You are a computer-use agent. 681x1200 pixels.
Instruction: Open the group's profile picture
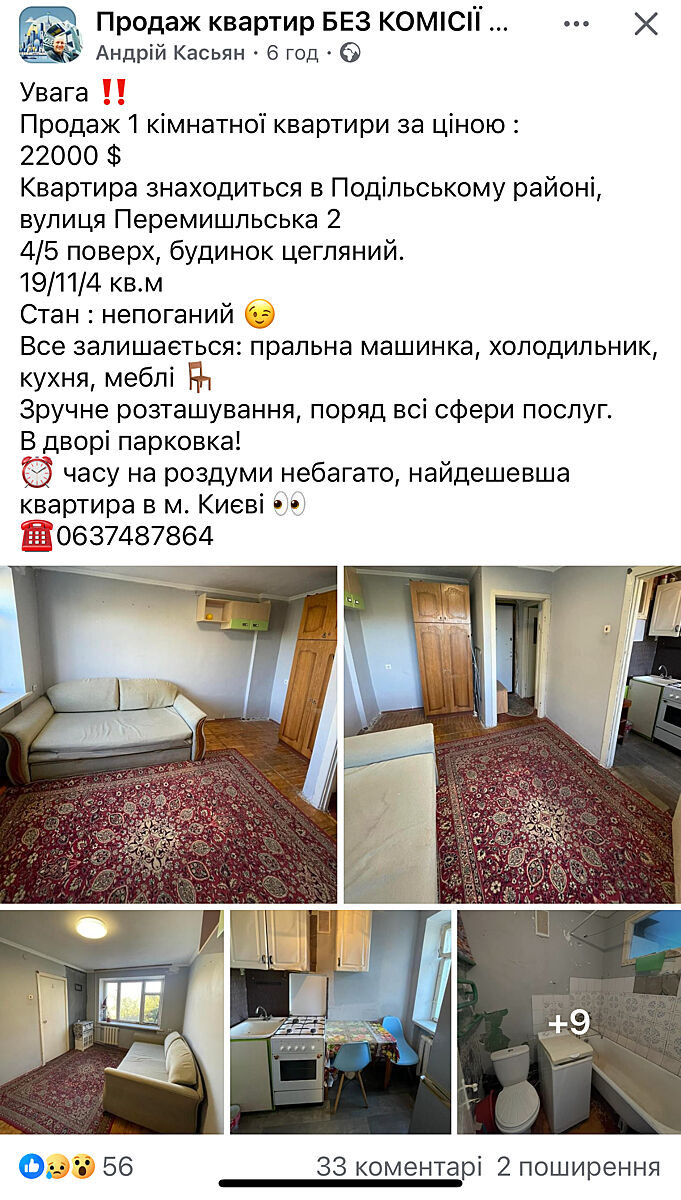pyautogui.click(x=48, y=35)
